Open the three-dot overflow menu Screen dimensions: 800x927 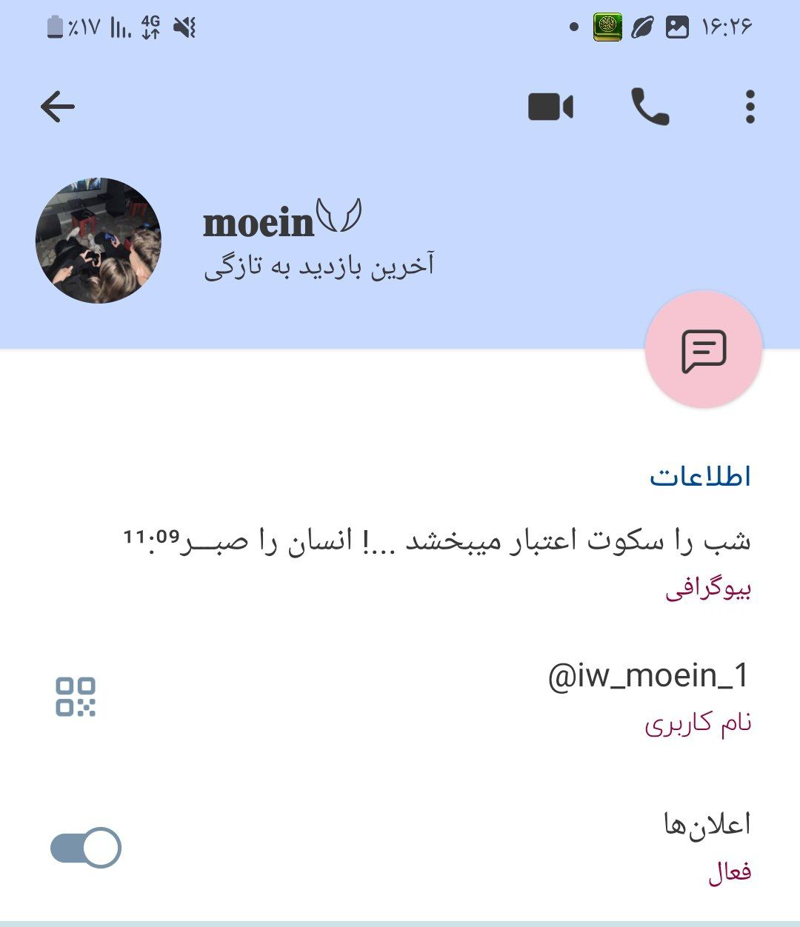click(x=750, y=107)
